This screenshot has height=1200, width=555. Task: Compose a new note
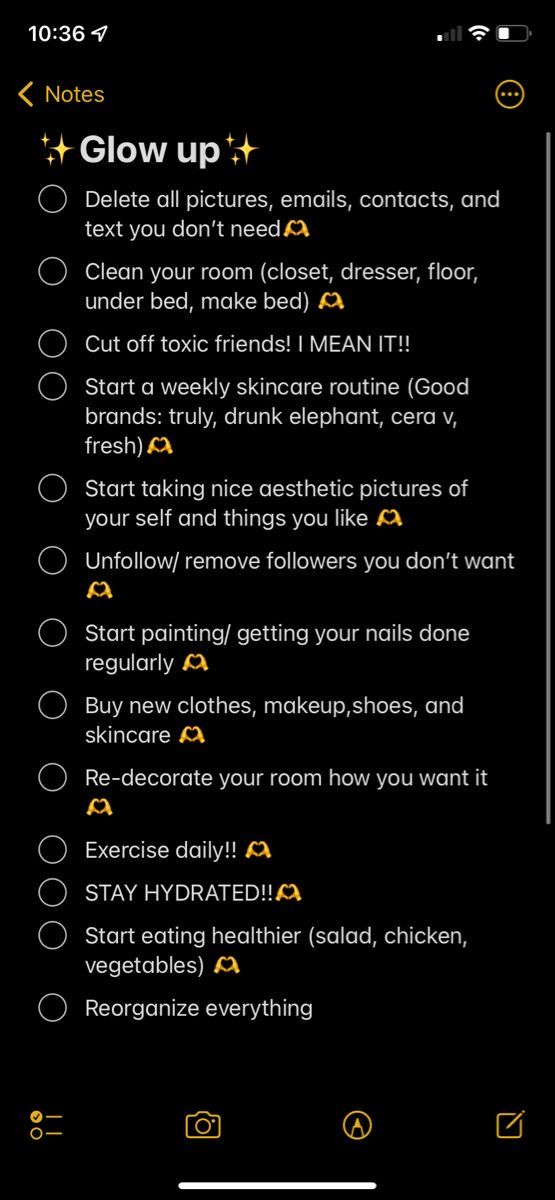click(x=510, y=1124)
